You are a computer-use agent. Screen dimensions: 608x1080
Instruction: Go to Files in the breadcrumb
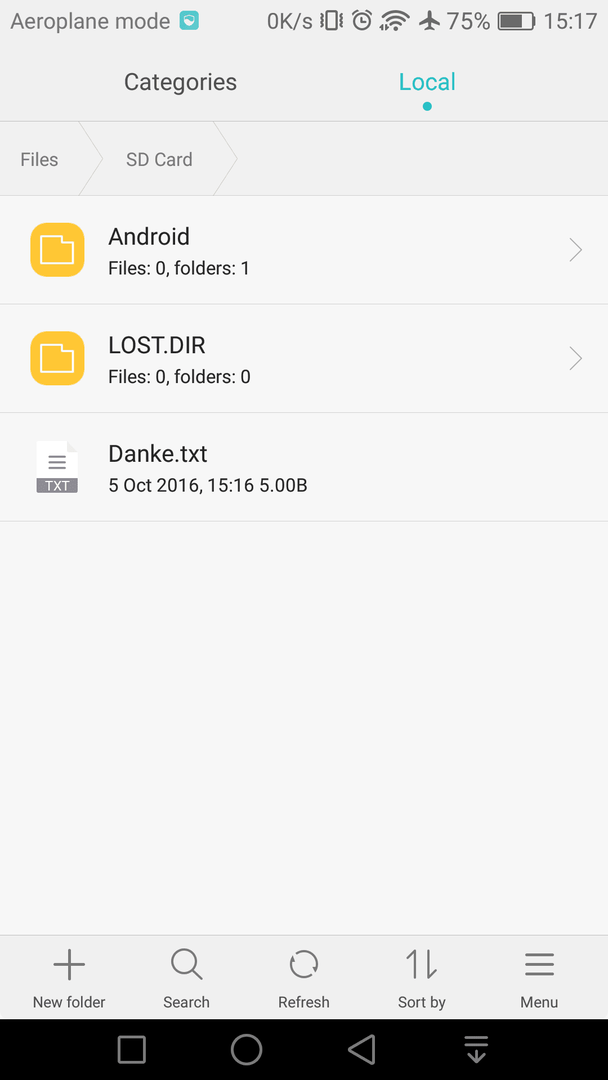coord(39,159)
